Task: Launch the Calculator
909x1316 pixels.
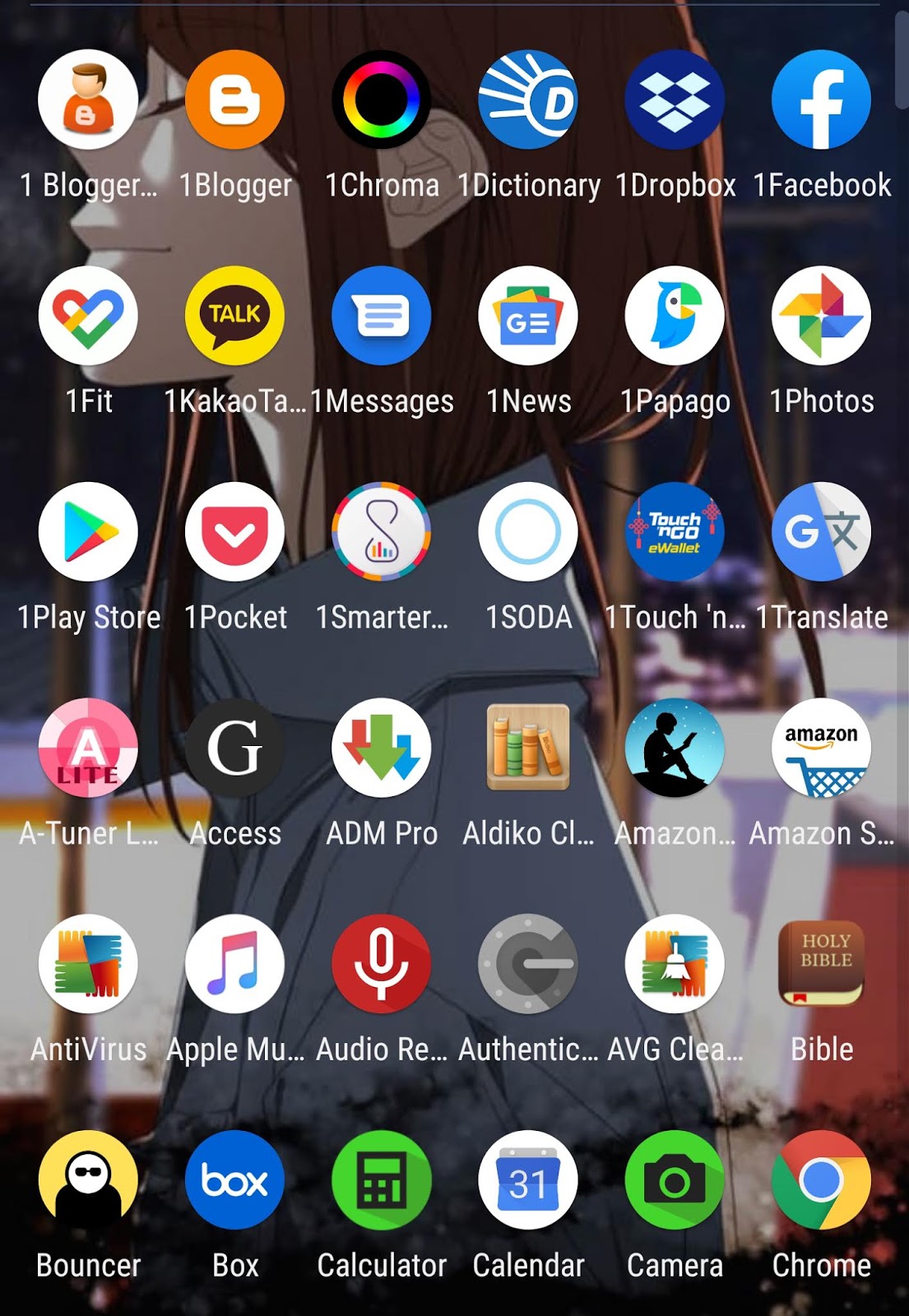Action: coord(381,1180)
